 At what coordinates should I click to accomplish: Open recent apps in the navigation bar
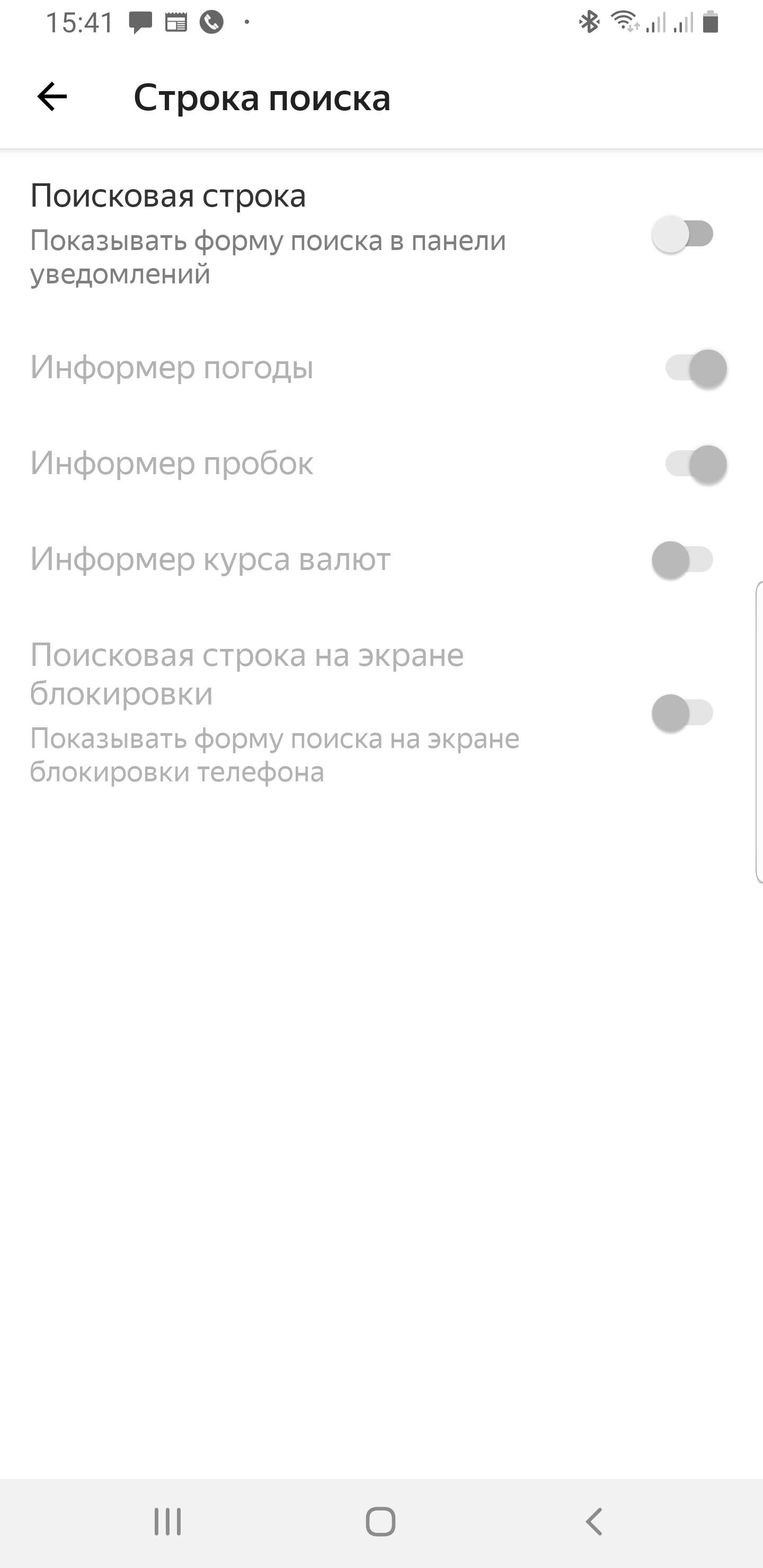(167, 1522)
